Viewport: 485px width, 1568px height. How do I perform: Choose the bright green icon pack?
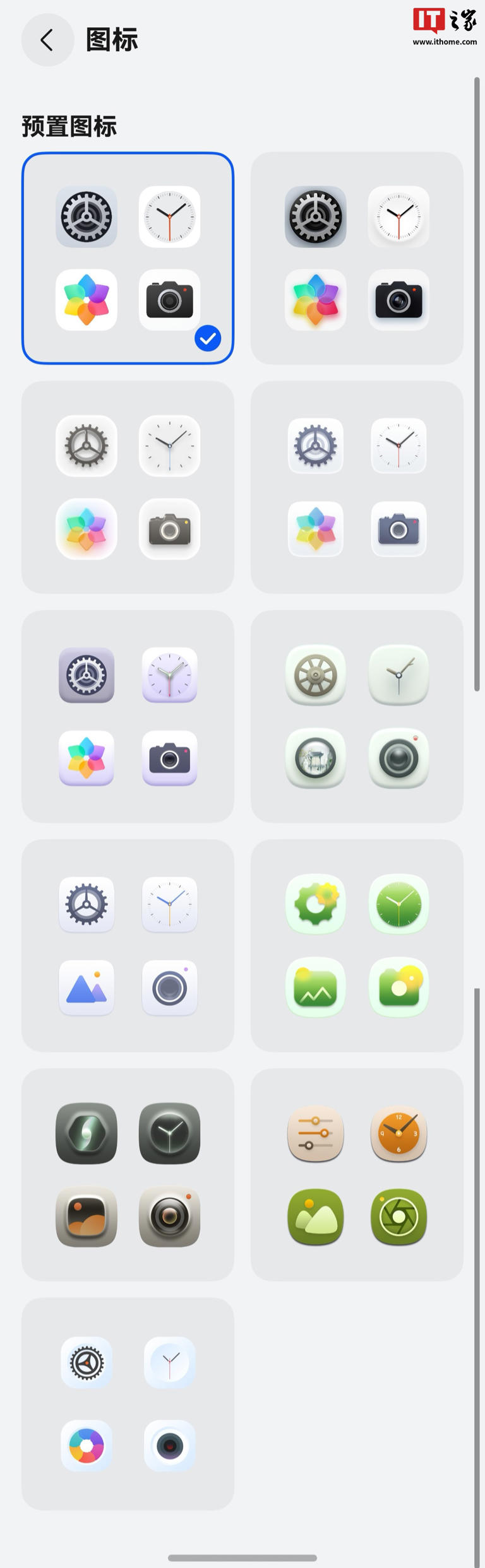tap(357, 945)
